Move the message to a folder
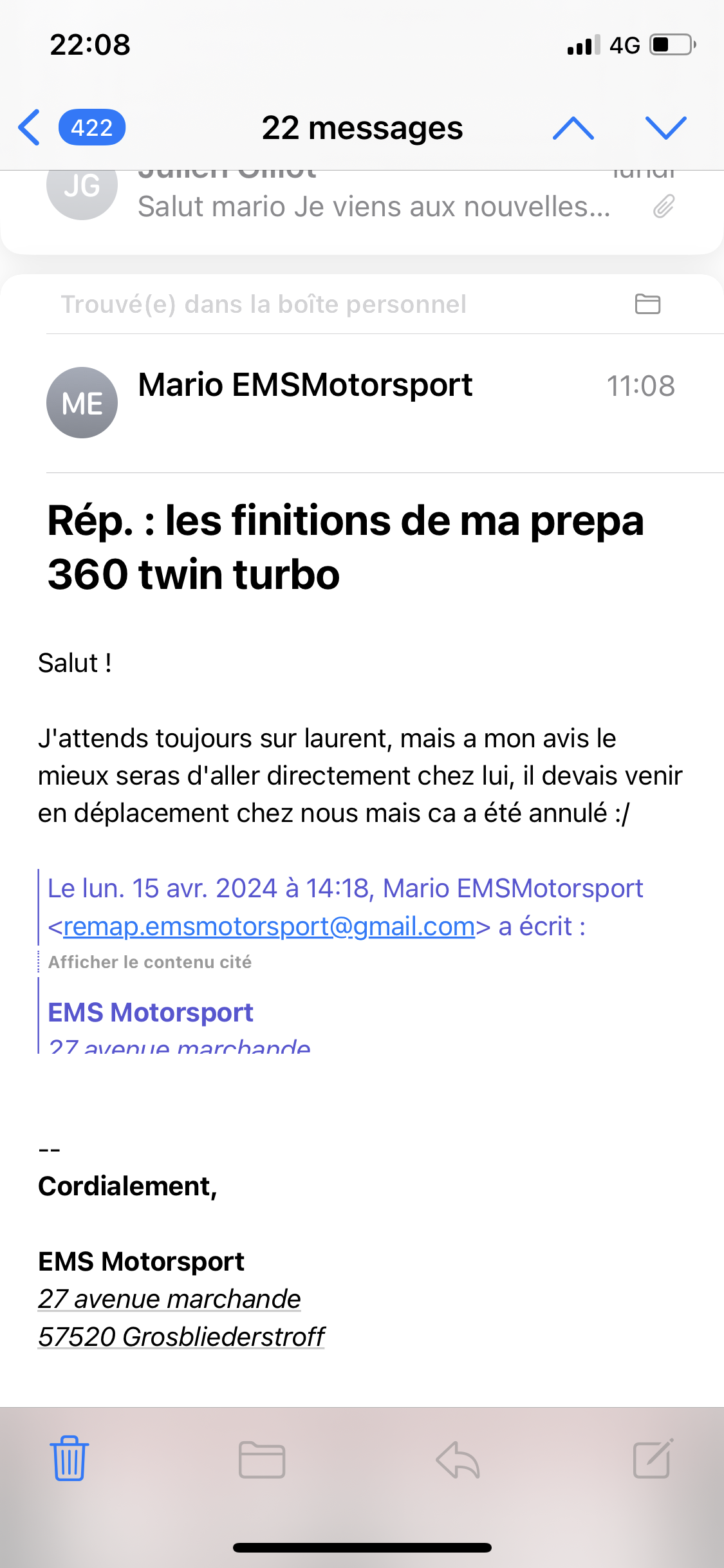 pyautogui.click(x=262, y=1460)
